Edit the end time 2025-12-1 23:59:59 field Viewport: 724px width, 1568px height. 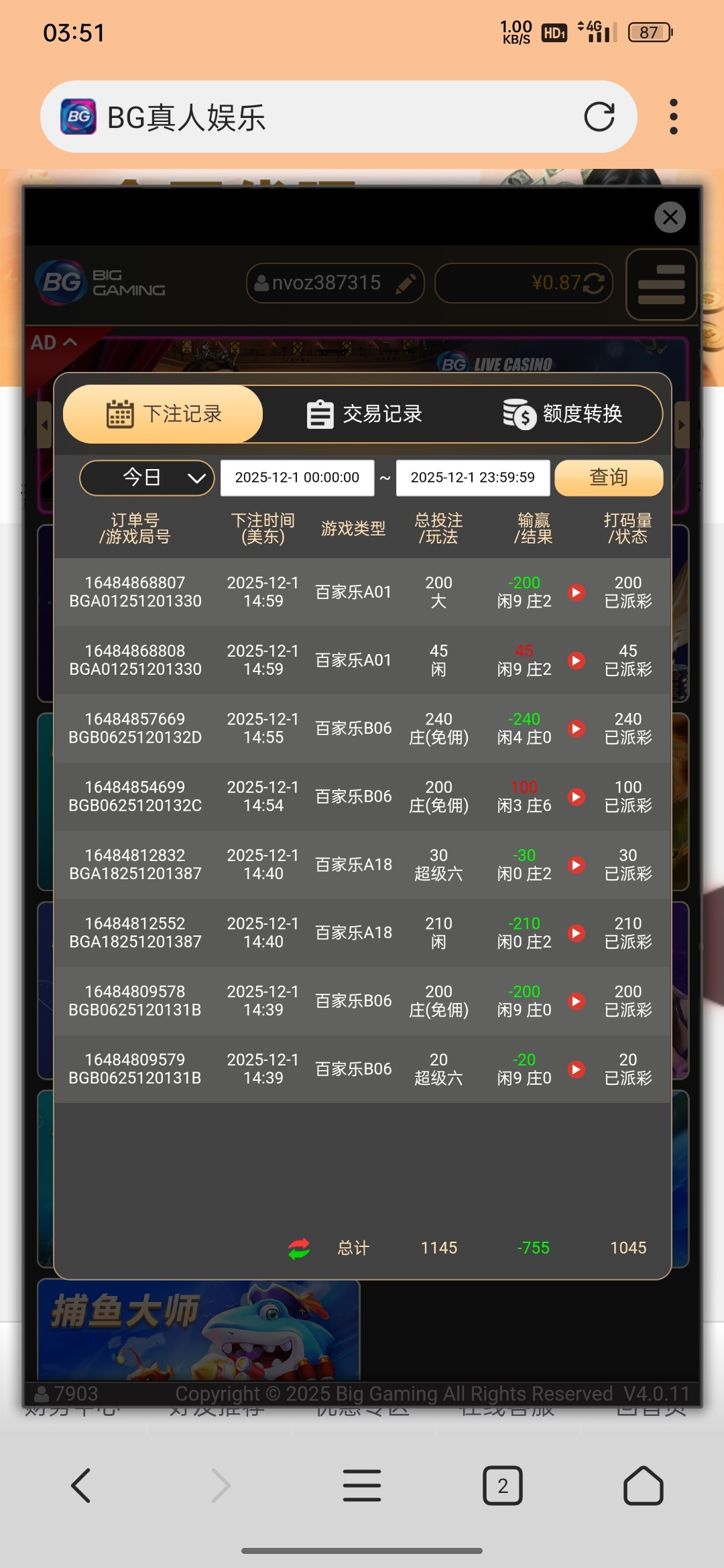tap(473, 478)
